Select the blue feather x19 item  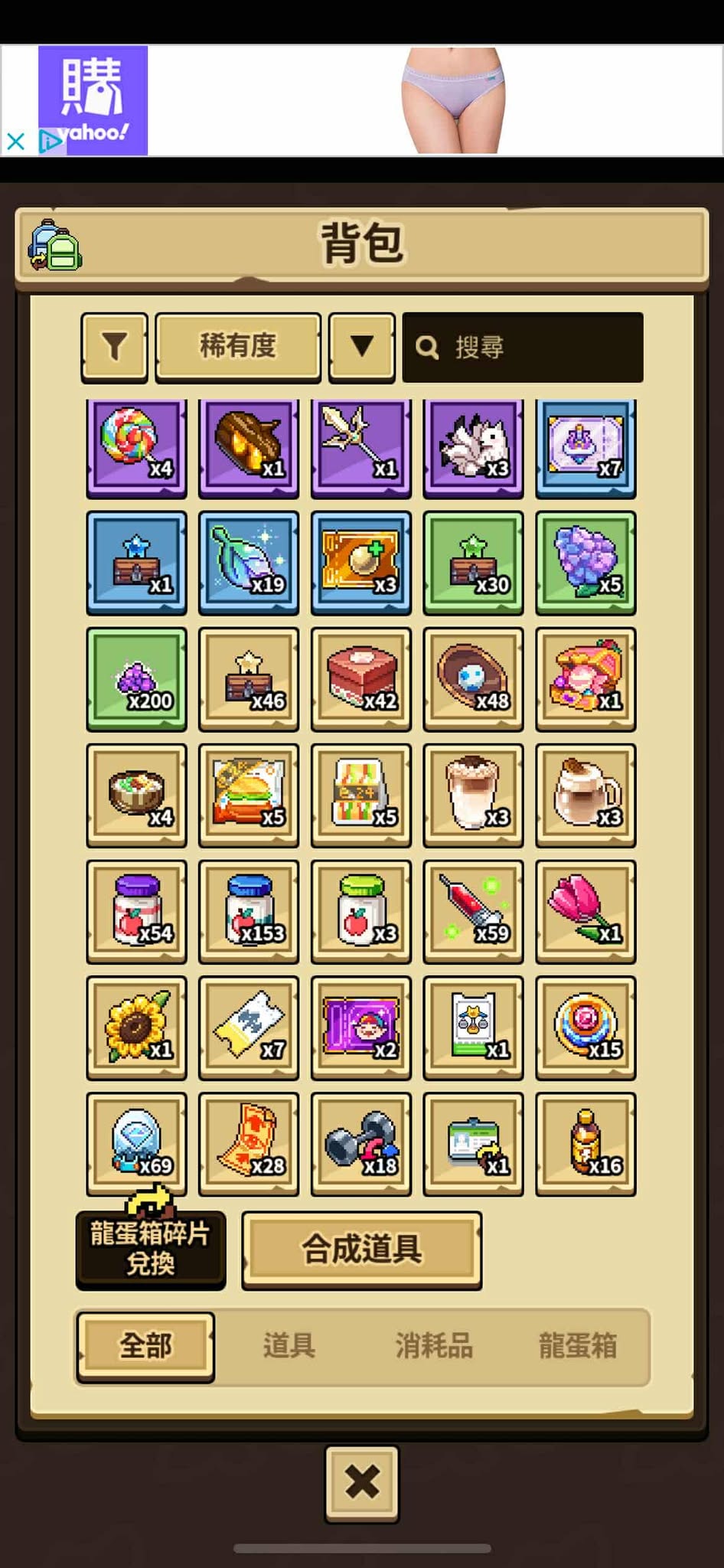(x=249, y=561)
